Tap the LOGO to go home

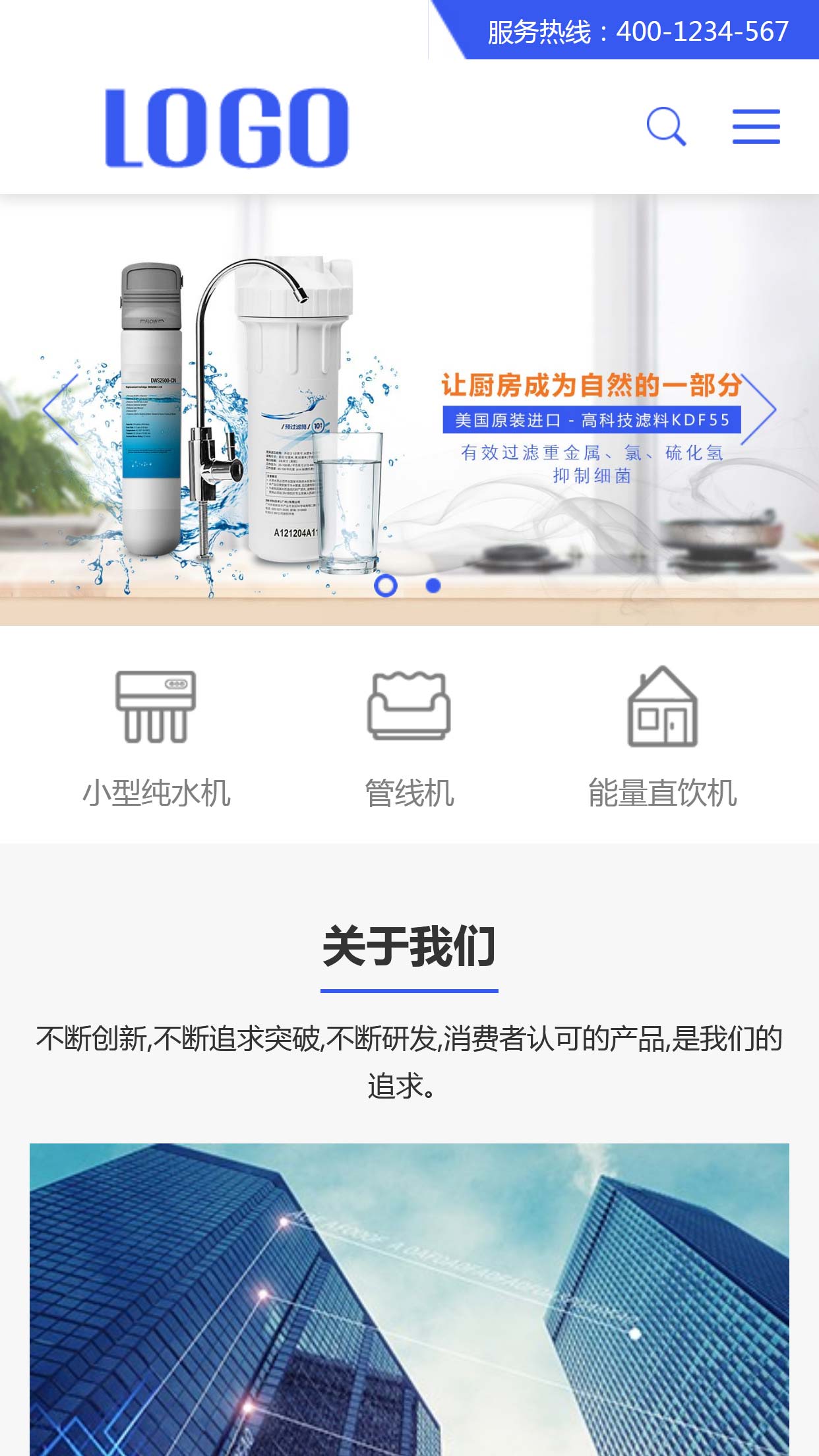coord(226,127)
